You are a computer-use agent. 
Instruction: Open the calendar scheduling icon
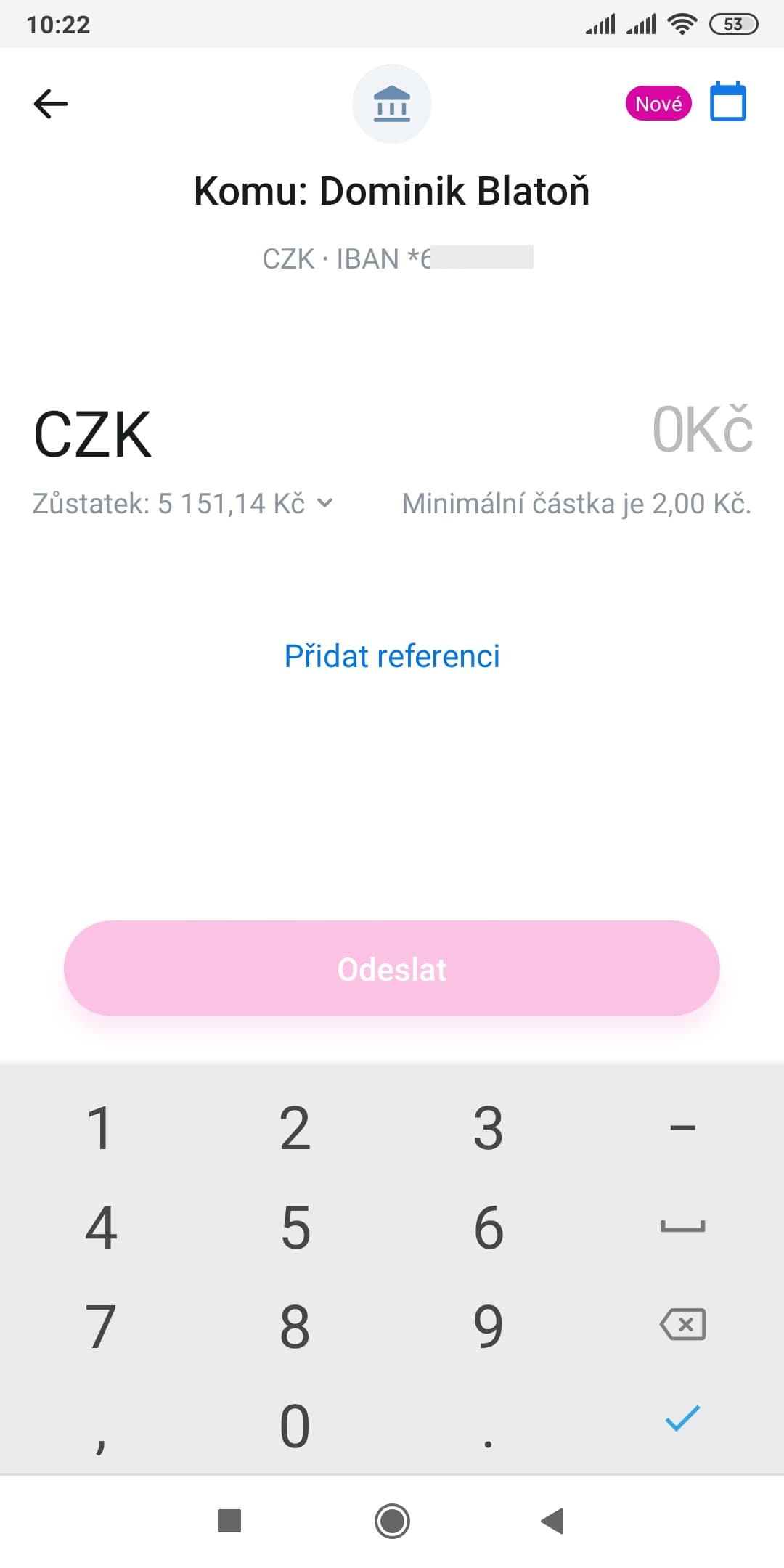[x=727, y=102]
